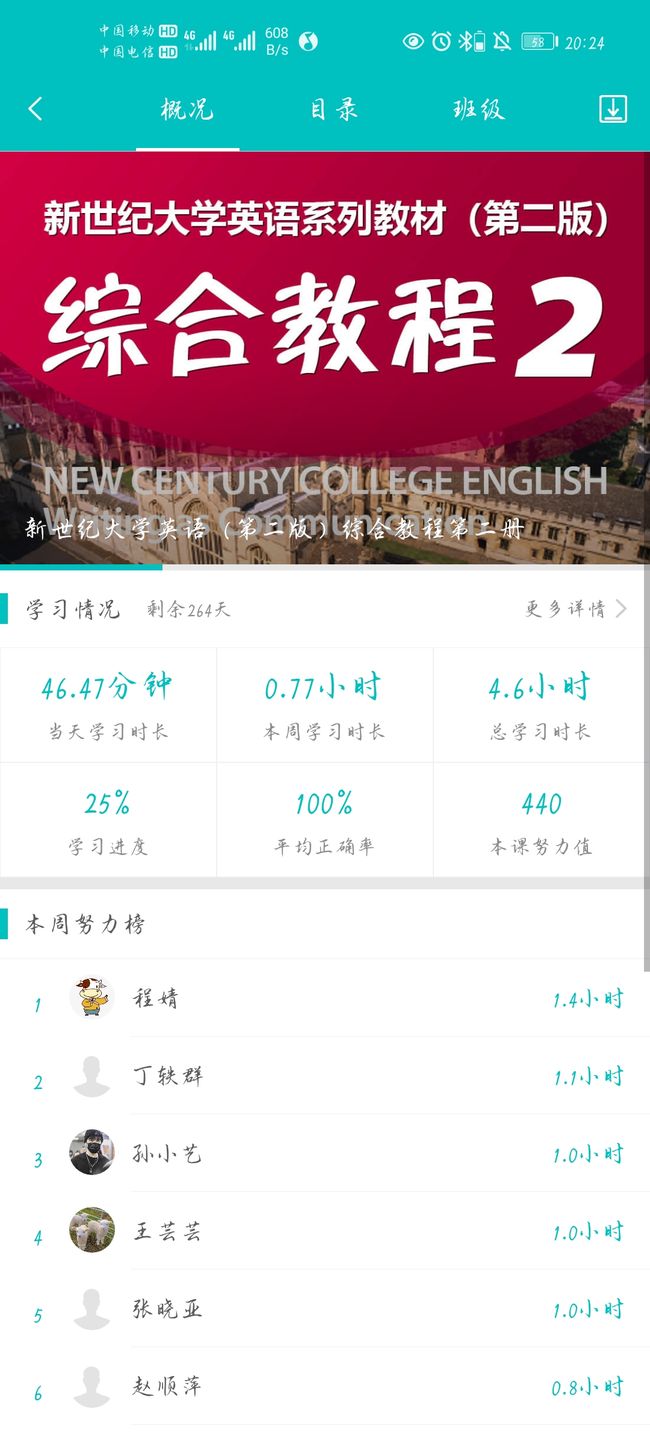Select the 概况 tab
Screen dimensions: 650x1444
pos(187,110)
